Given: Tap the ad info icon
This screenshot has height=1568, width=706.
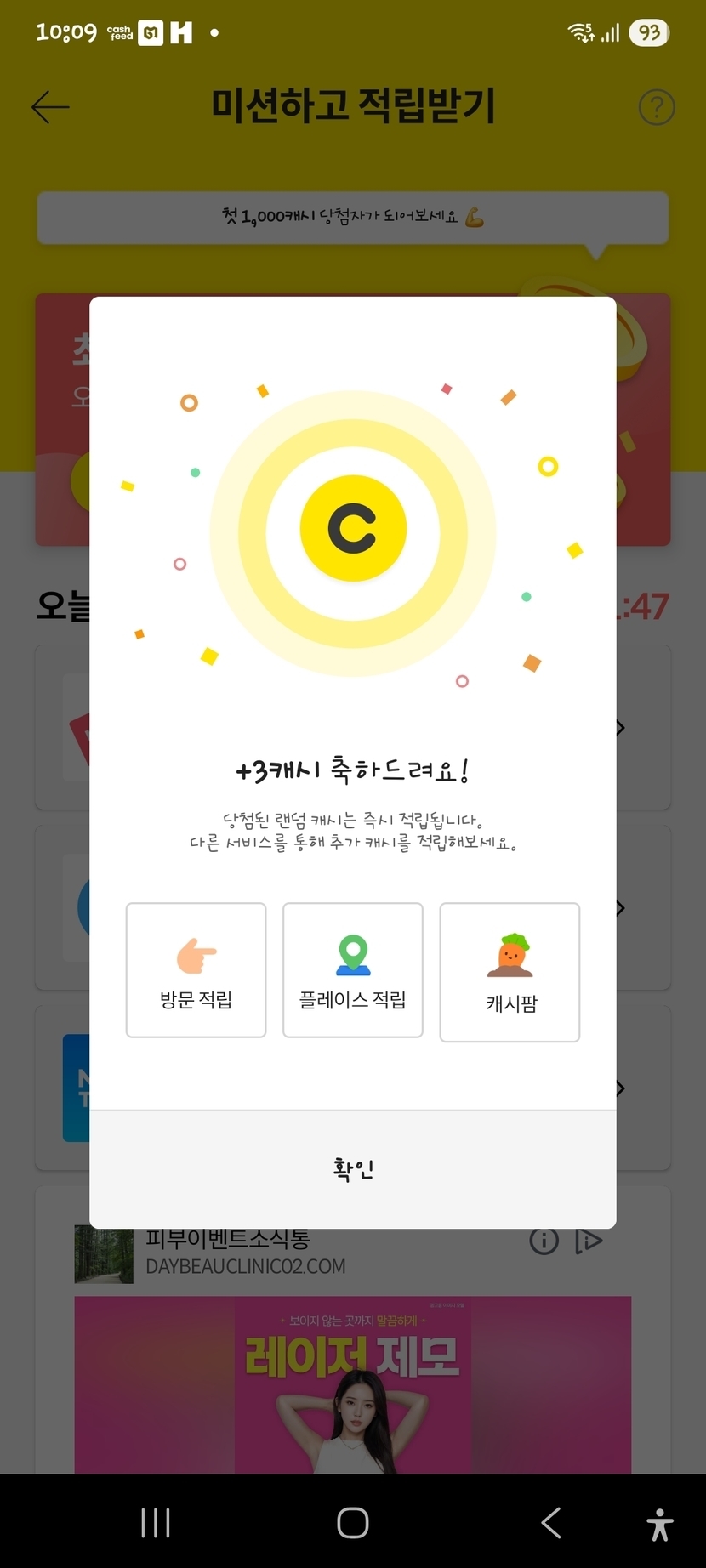Looking at the screenshot, I should [x=544, y=1241].
